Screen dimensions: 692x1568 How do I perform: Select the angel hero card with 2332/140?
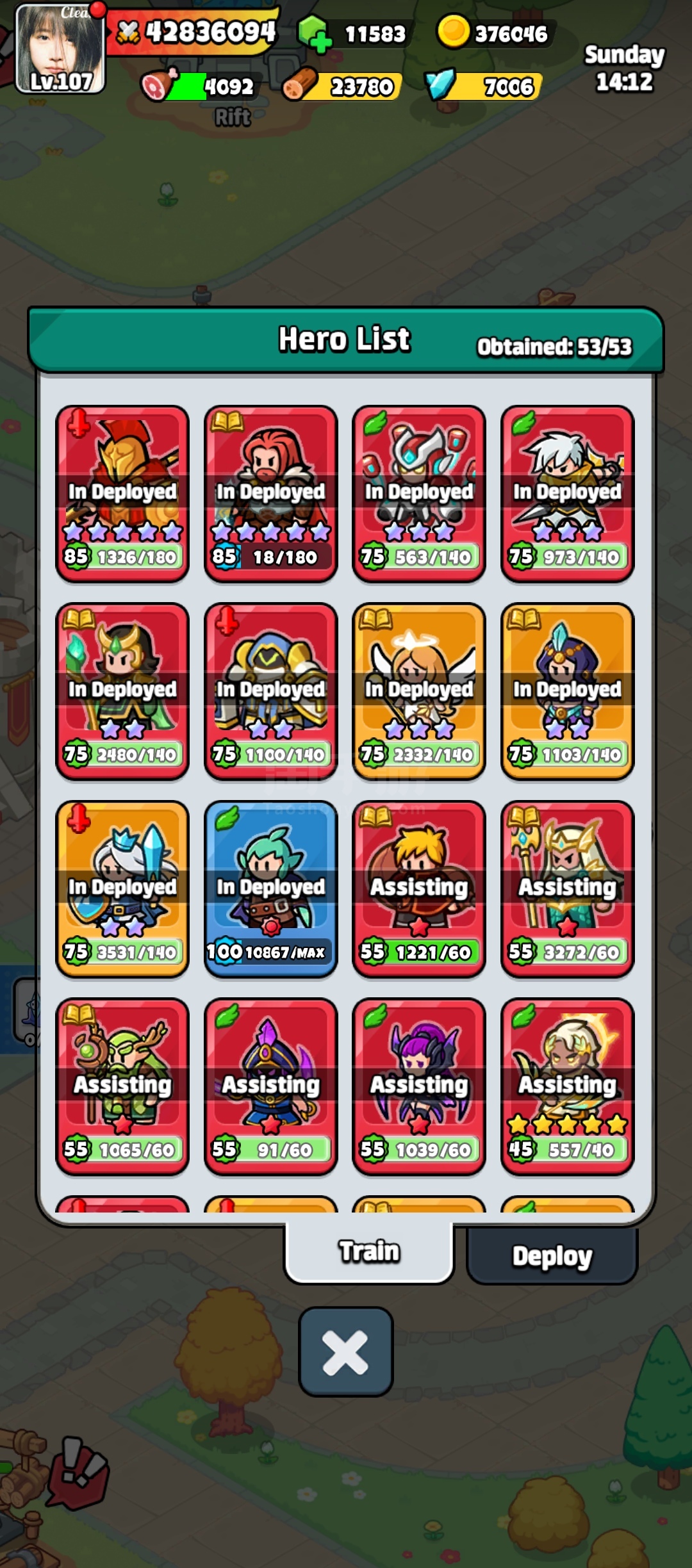click(x=419, y=691)
